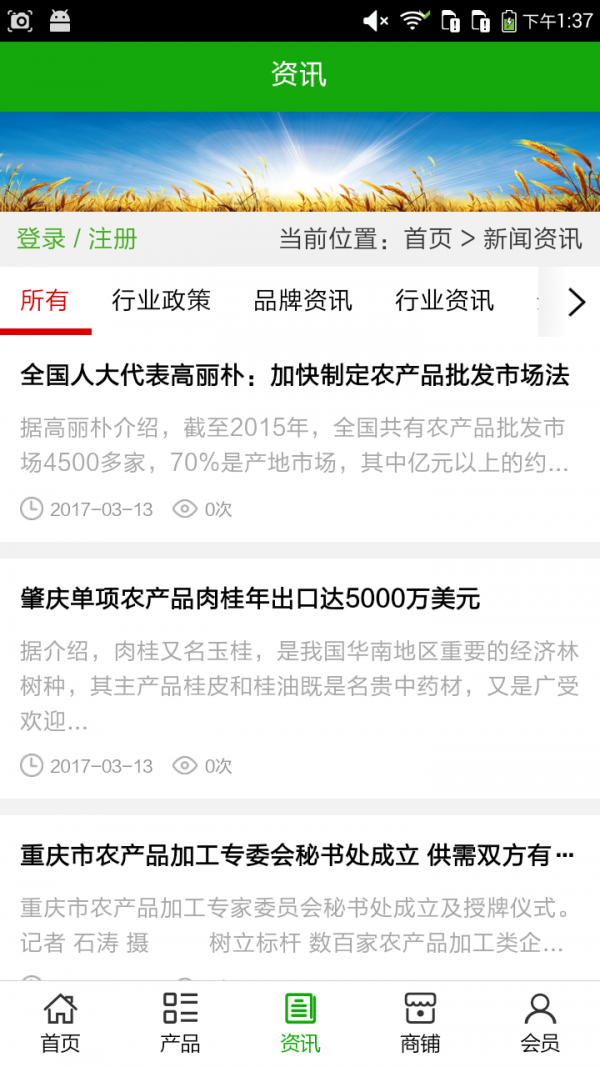Switch to the 商铺 bottom tab
Image resolution: width=600 pixels, height=1067 pixels.
pyautogui.click(x=420, y=1023)
